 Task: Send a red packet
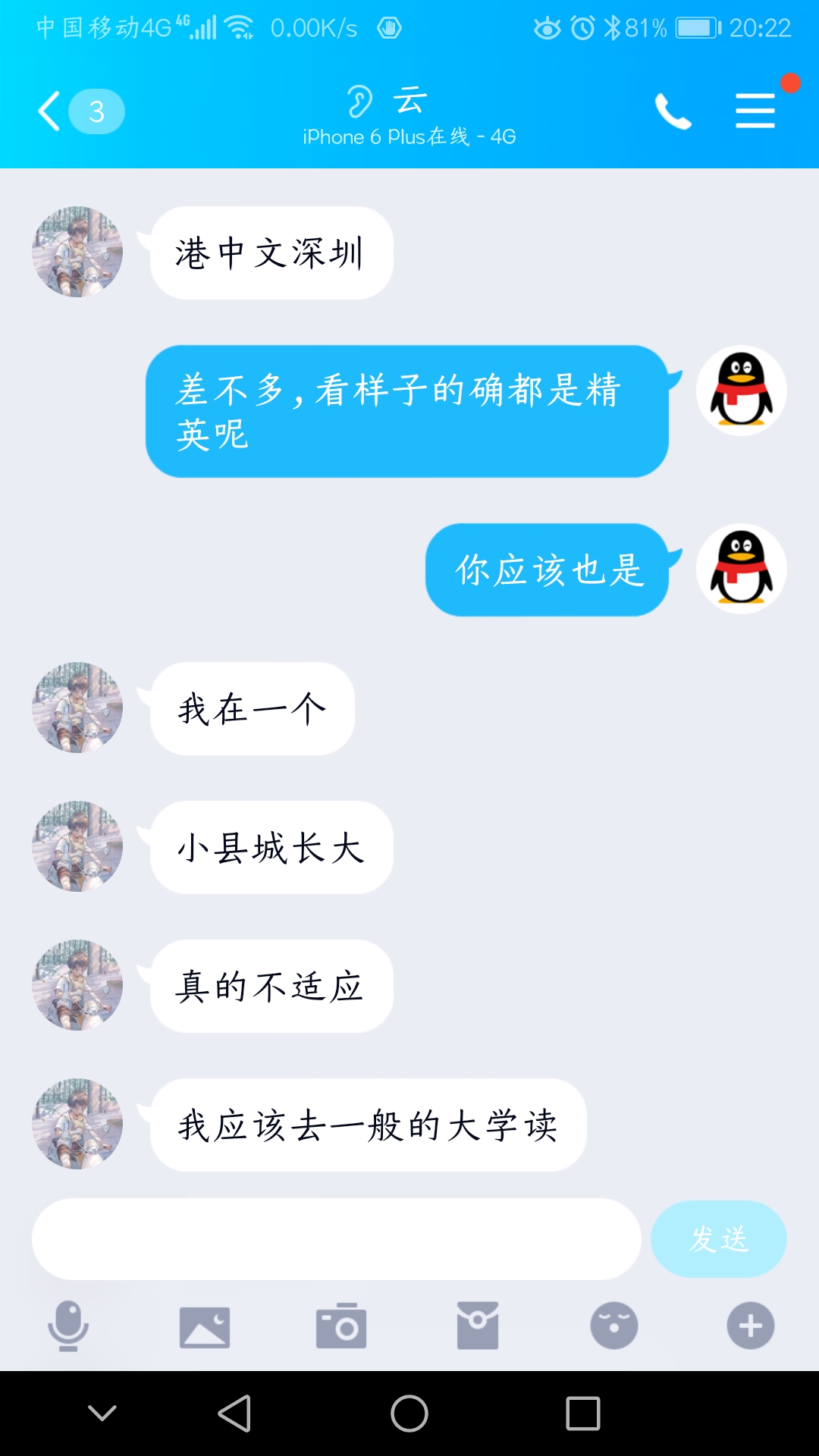(x=478, y=1326)
